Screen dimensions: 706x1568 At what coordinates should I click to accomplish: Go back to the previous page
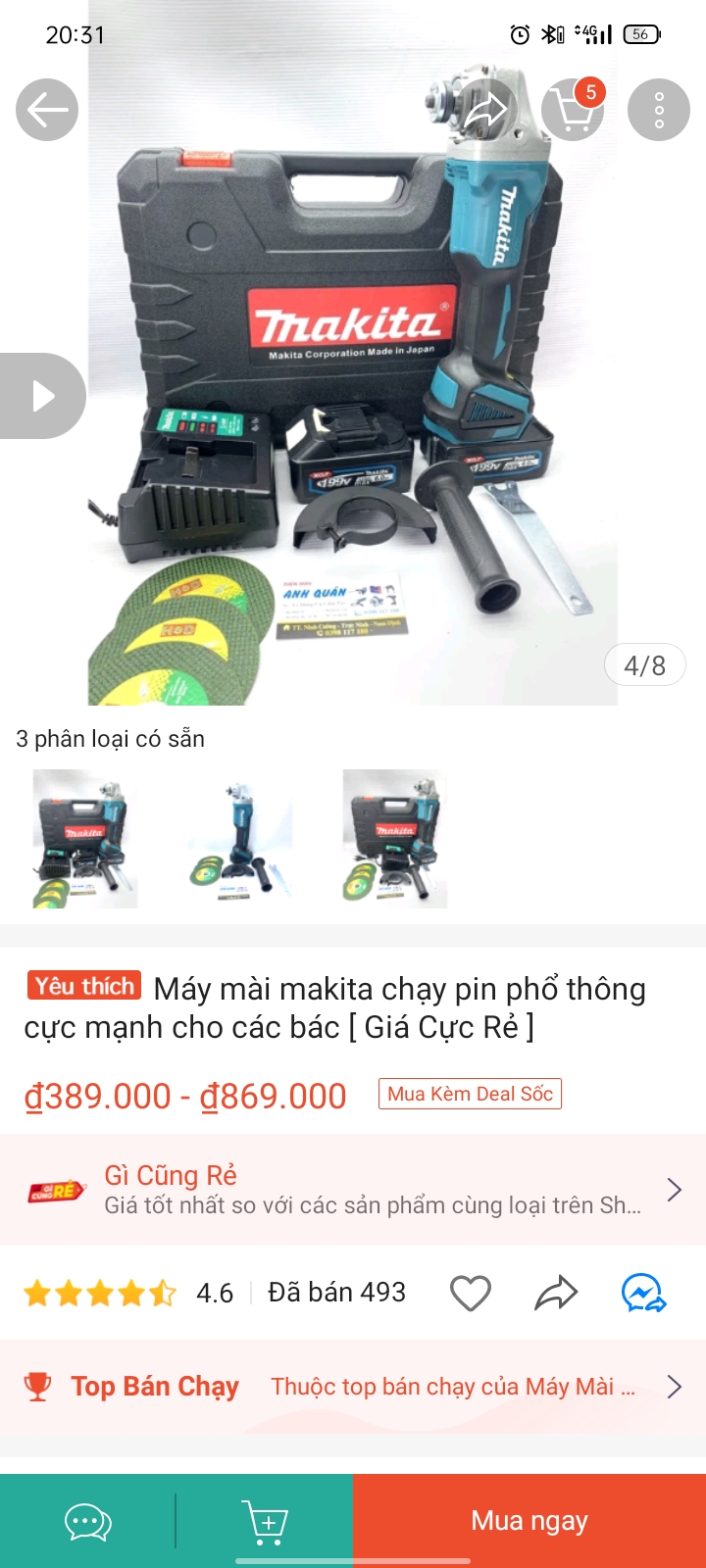[x=47, y=110]
